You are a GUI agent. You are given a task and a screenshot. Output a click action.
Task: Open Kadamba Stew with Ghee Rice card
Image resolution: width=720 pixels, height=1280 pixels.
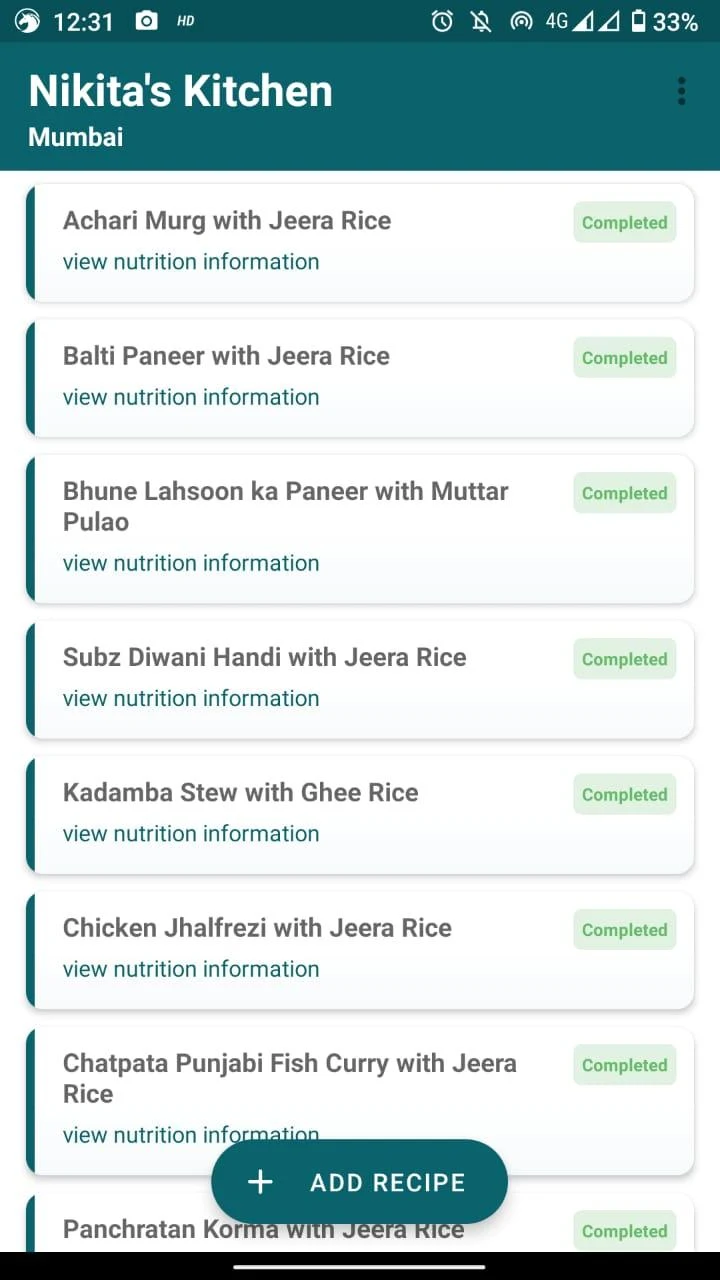coord(360,815)
